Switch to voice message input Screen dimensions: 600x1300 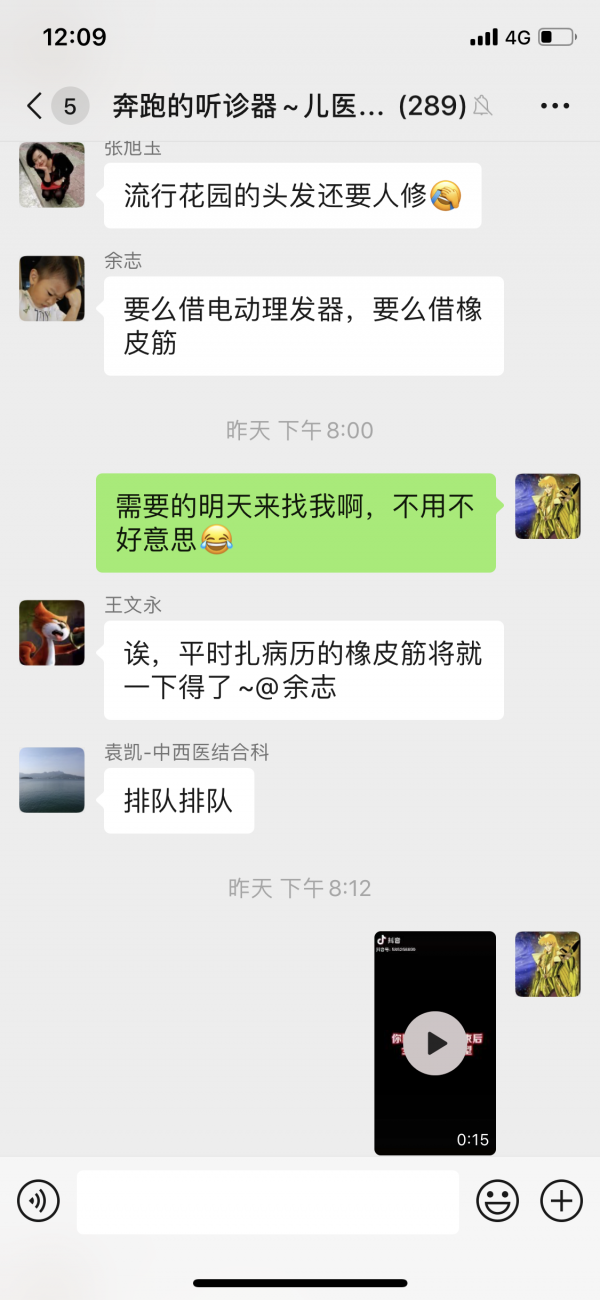pyautogui.click(x=39, y=1200)
